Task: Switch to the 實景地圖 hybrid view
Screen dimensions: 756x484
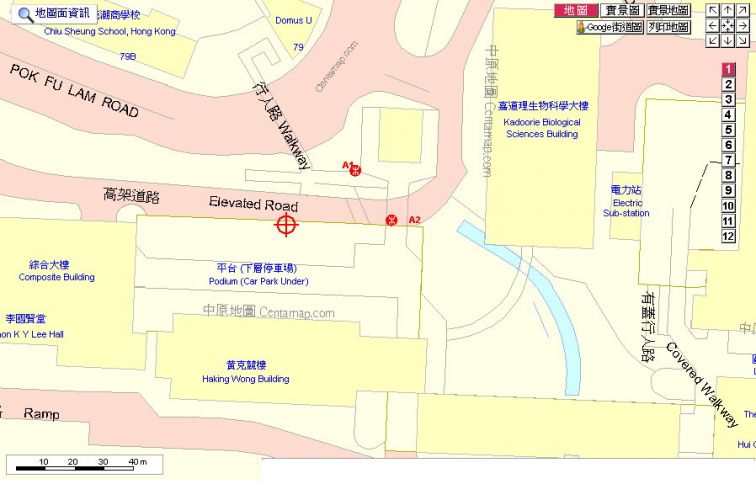Action: click(668, 10)
